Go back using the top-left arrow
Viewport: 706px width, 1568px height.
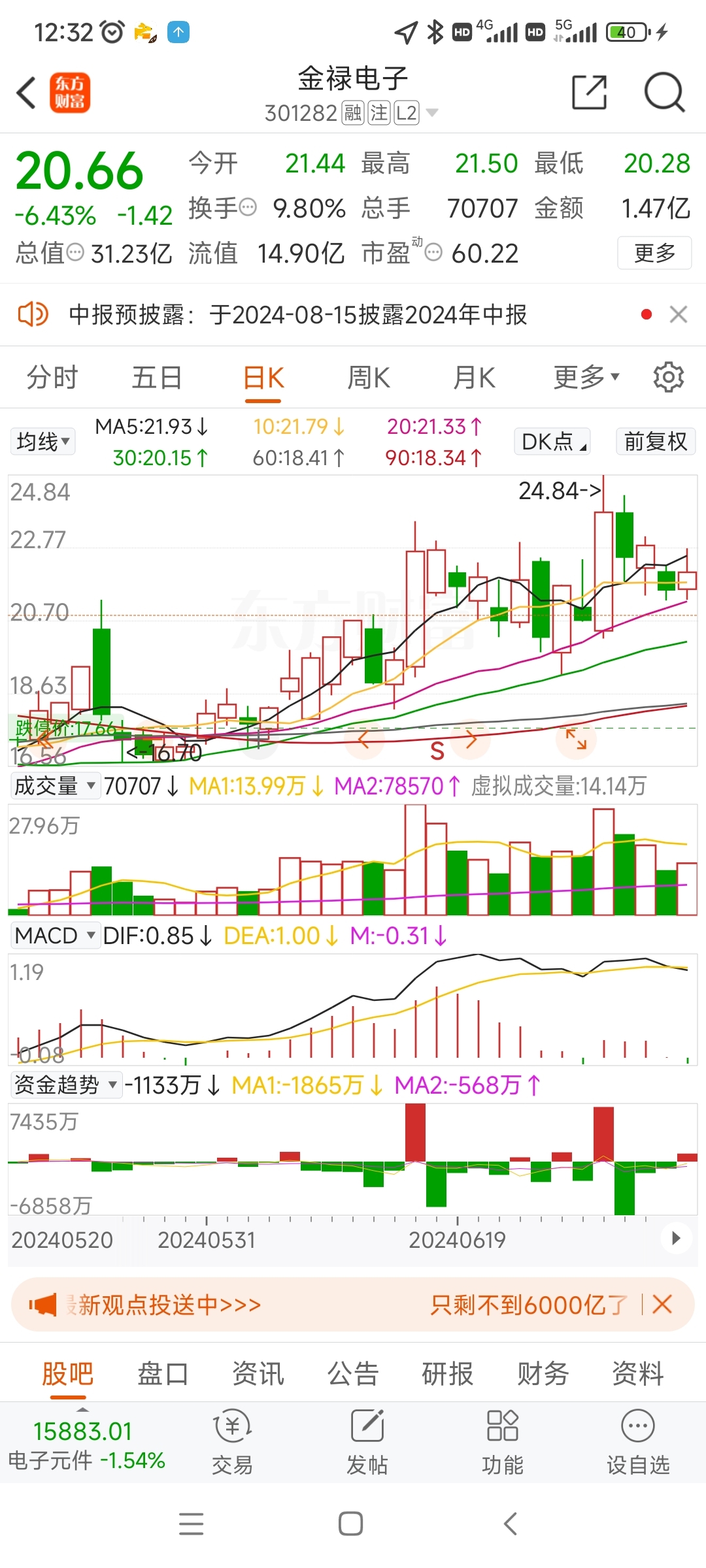pos(26,92)
